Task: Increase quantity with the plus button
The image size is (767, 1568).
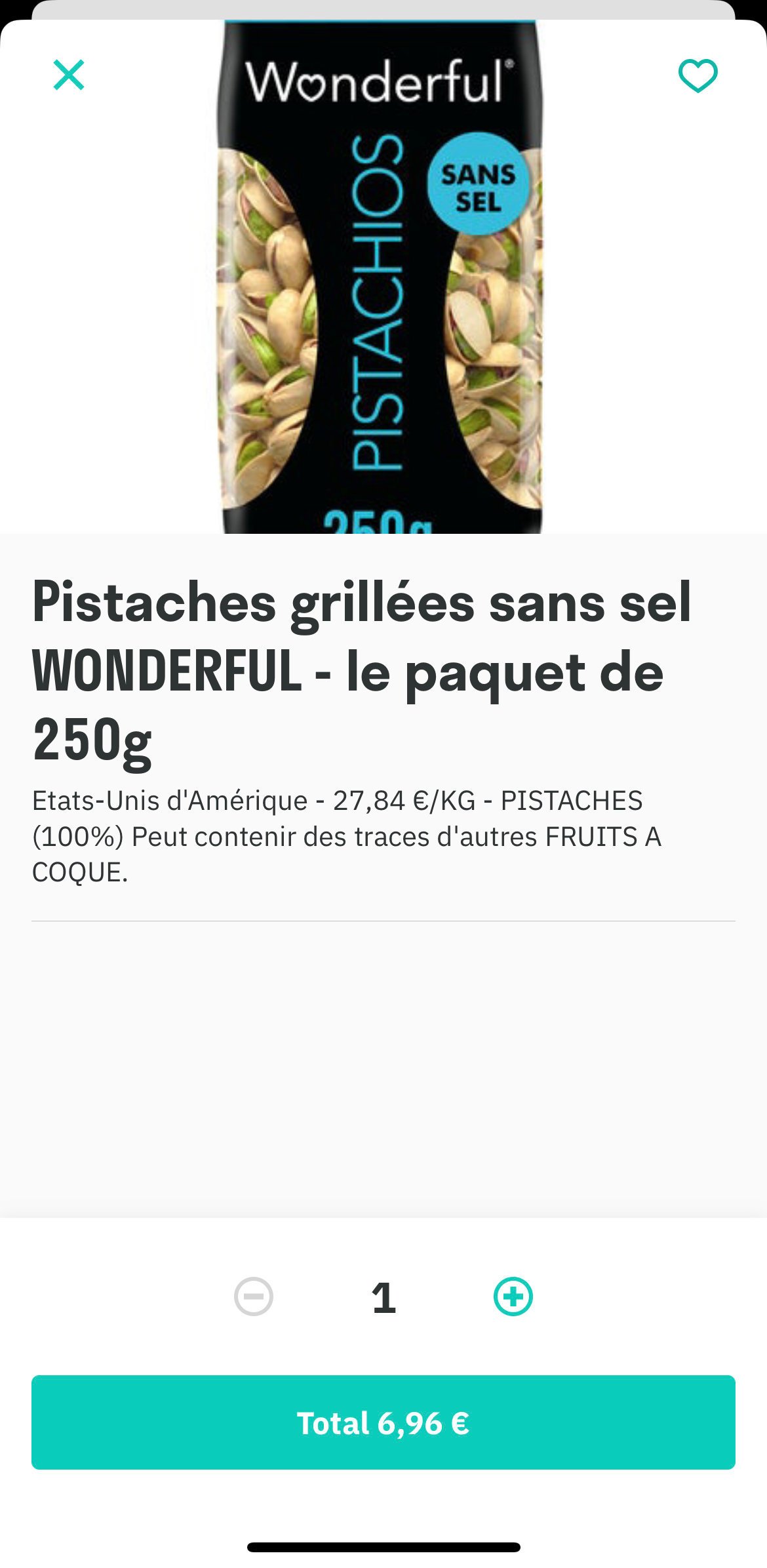Action: pyautogui.click(x=513, y=1297)
